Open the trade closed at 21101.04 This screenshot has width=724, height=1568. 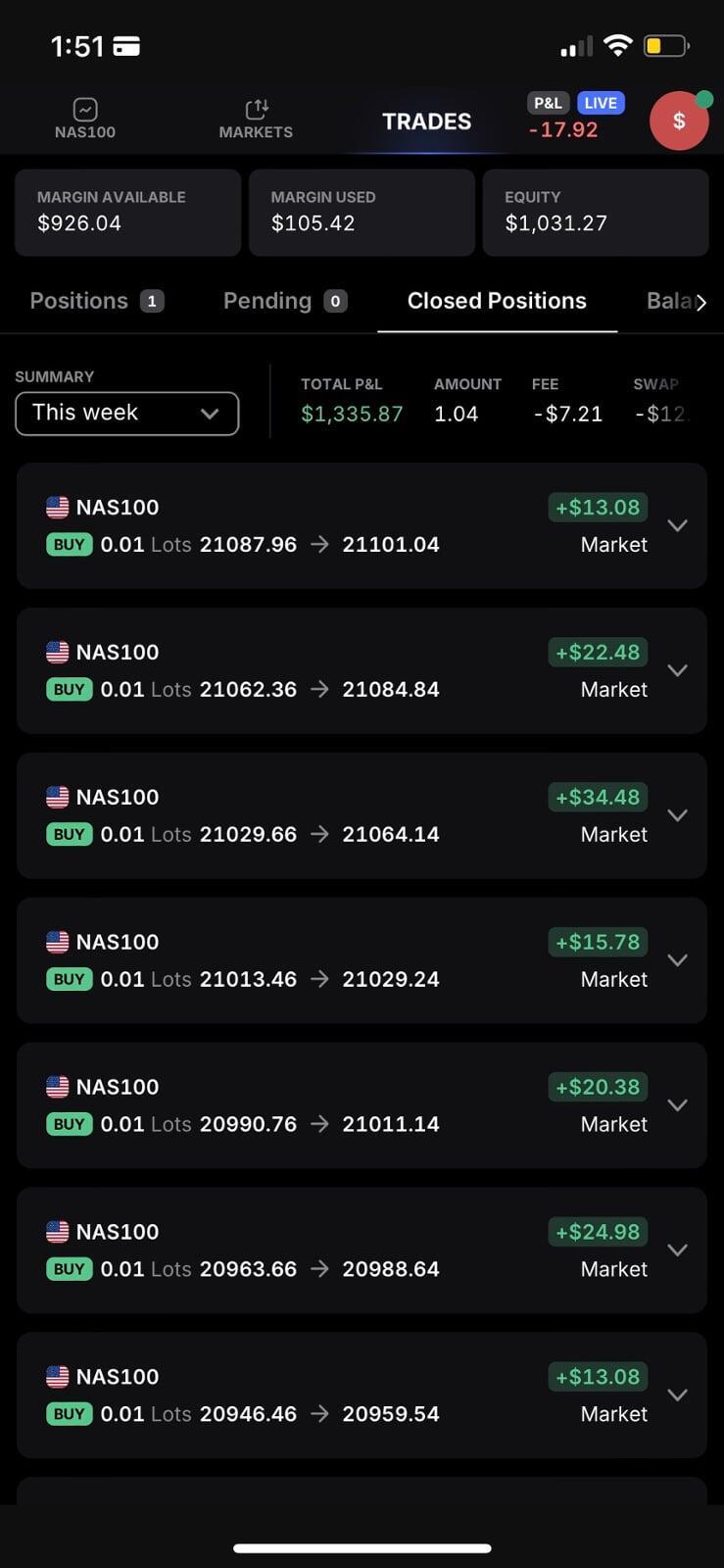[x=362, y=525]
